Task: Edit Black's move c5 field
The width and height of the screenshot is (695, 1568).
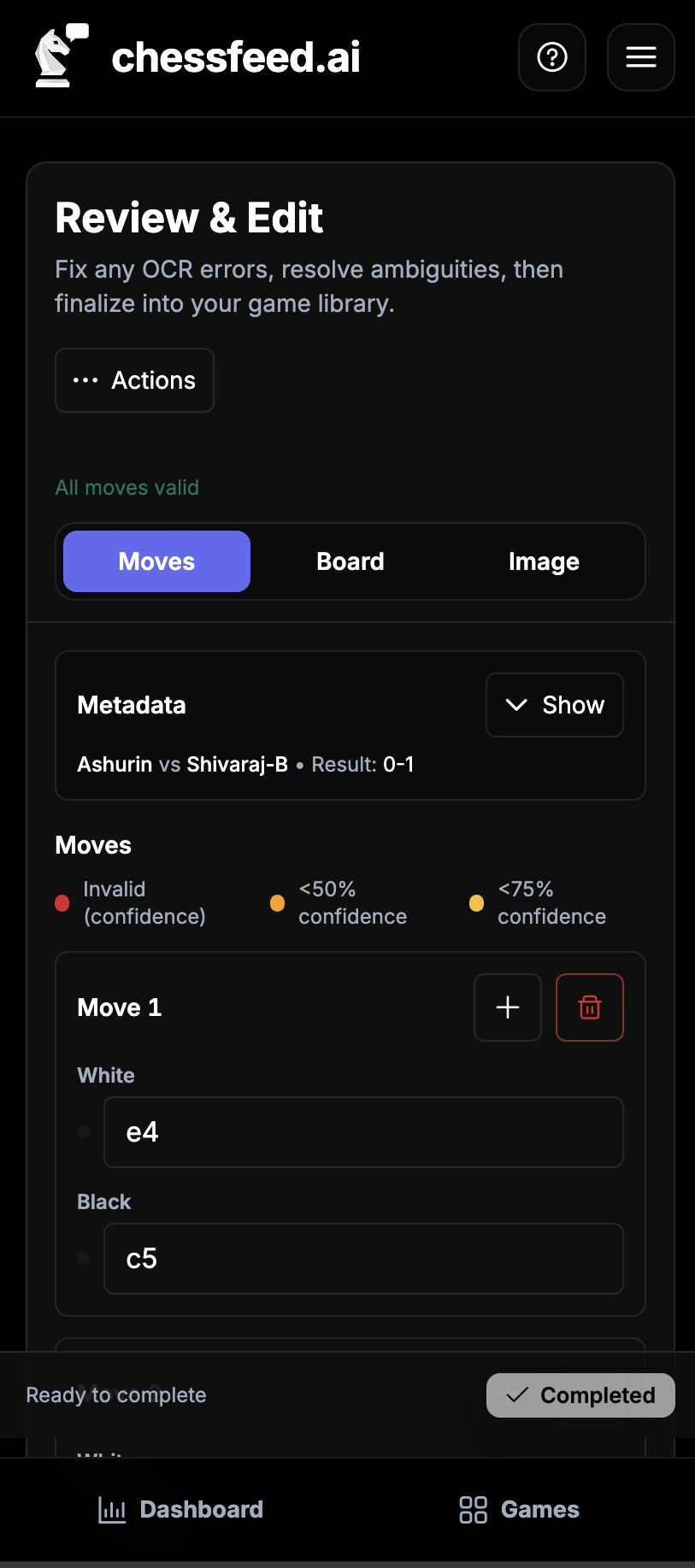Action: pos(363,1259)
